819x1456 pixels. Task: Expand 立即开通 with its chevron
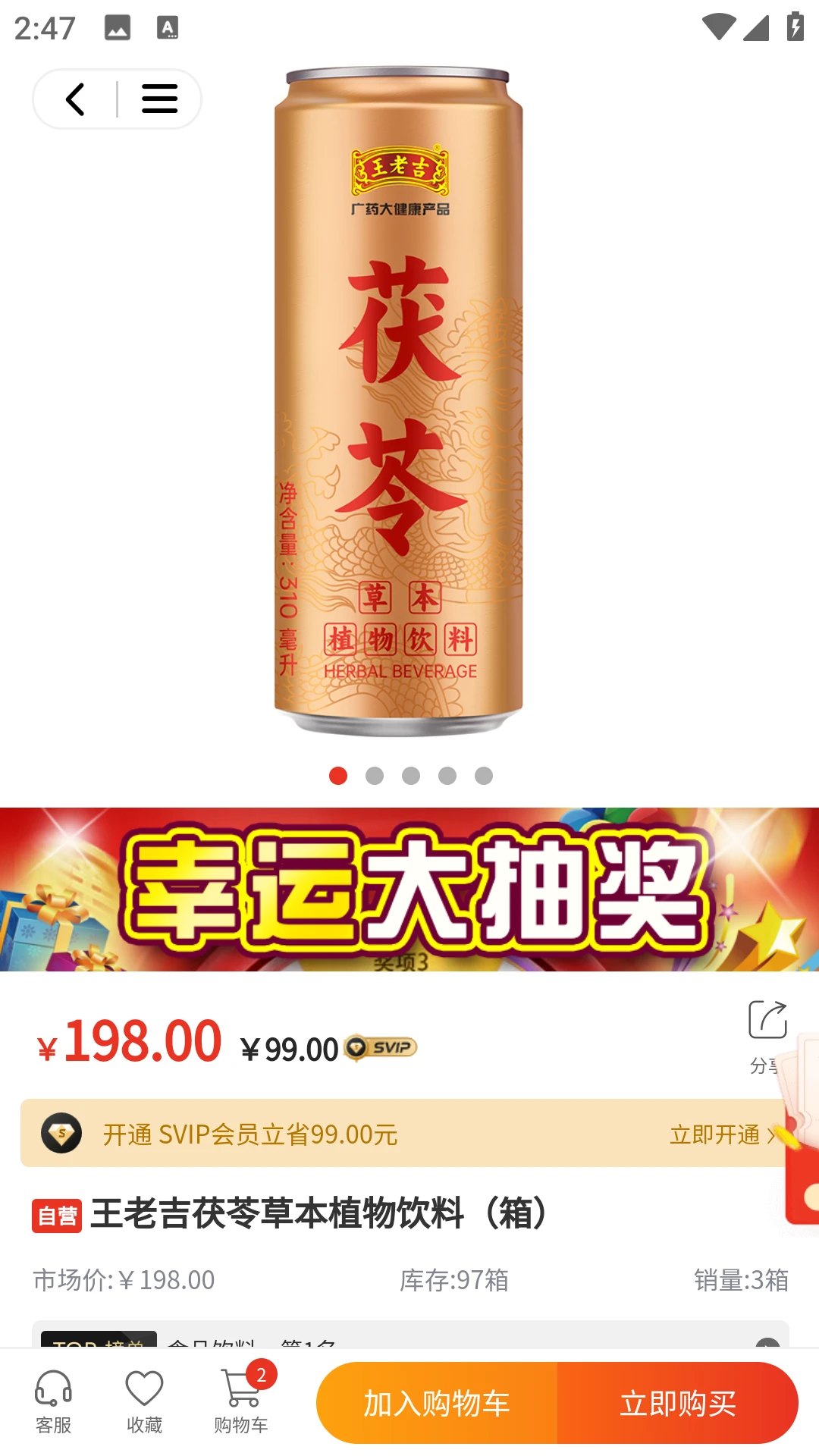[722, 1135]
